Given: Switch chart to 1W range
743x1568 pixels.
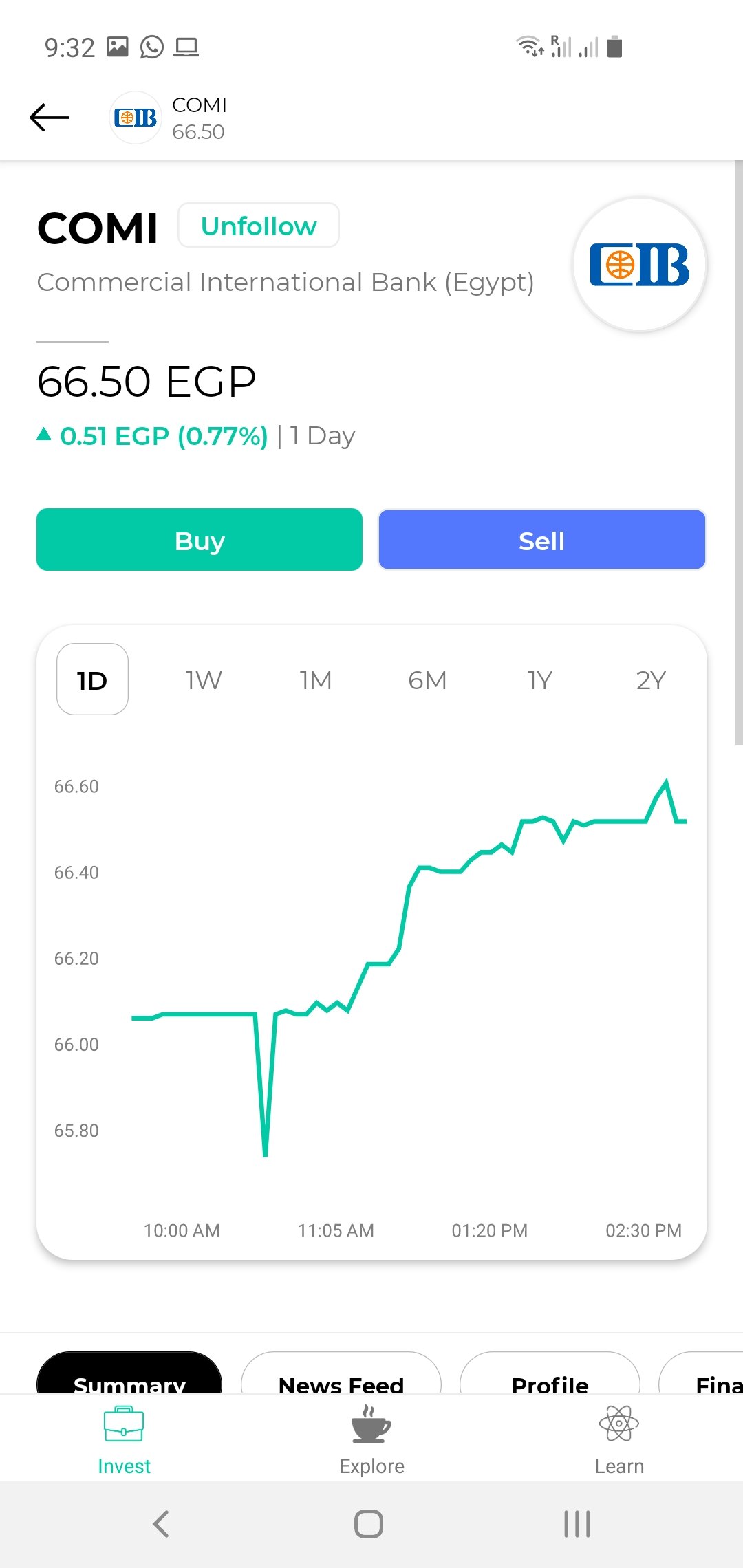Looking at the screenshot, I should coord(204,680).
